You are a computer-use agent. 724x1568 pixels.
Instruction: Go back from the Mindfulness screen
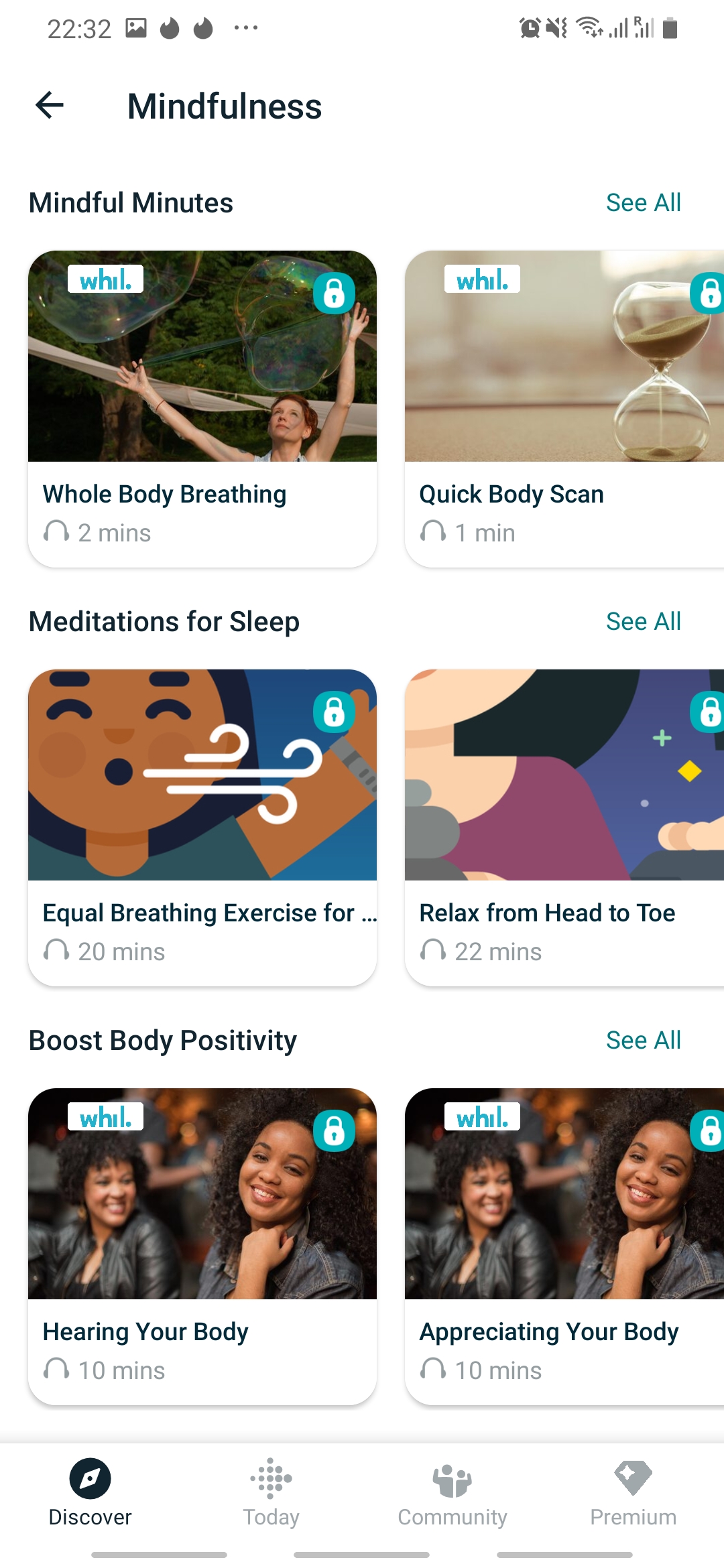click(x=50, y=105)
